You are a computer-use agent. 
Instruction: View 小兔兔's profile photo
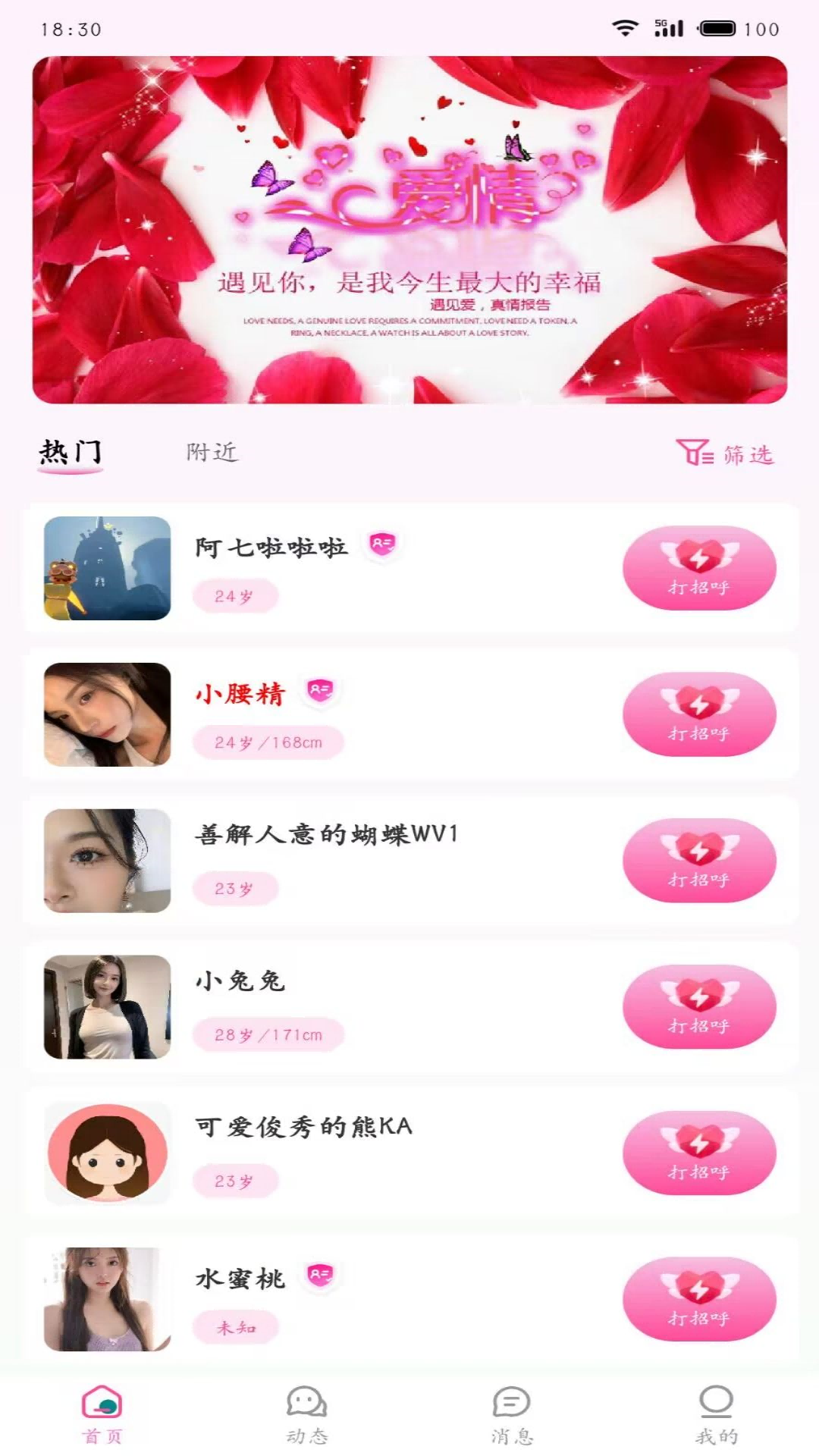(x=108, y=1007)
